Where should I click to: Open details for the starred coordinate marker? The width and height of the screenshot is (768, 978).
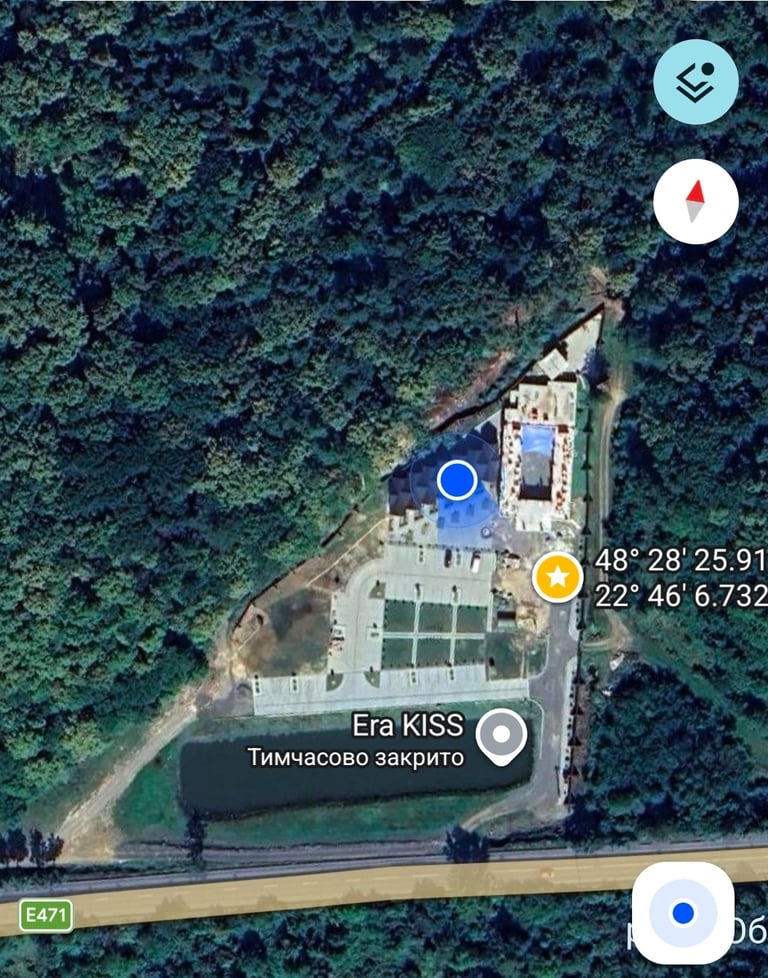click(x=558, y=576)
